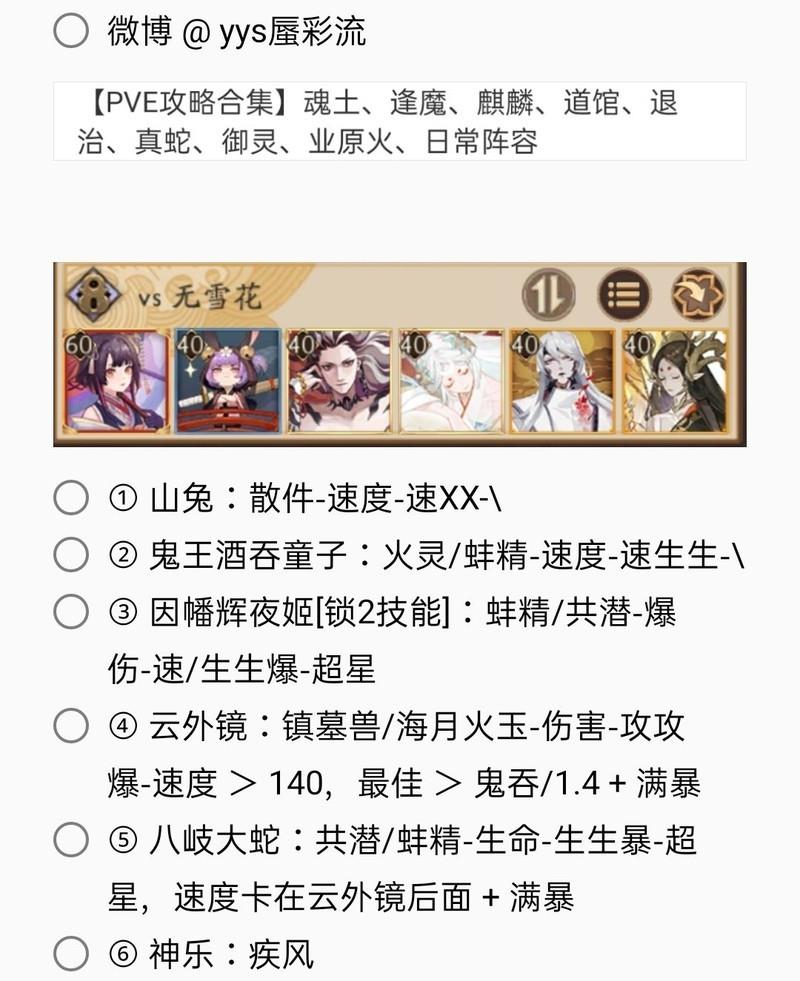Image resolution: width=800 pixels, height=981 pixels.
Task: Check the 微博 @ yys蜃彩流 checklist item
Action: [x=70, y=32]
